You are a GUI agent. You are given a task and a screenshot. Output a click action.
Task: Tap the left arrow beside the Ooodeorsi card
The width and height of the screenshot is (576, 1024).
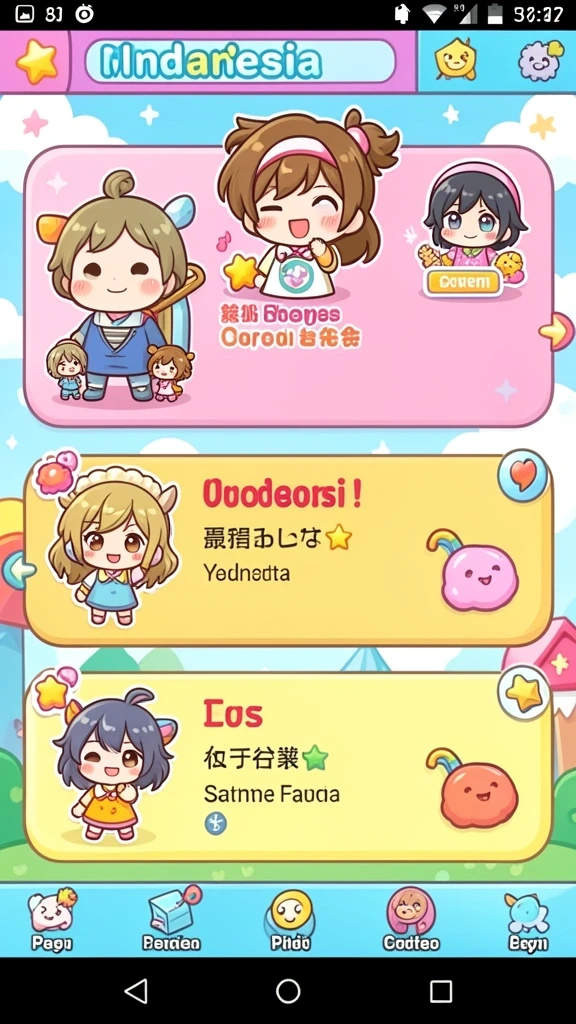point(18,571)
